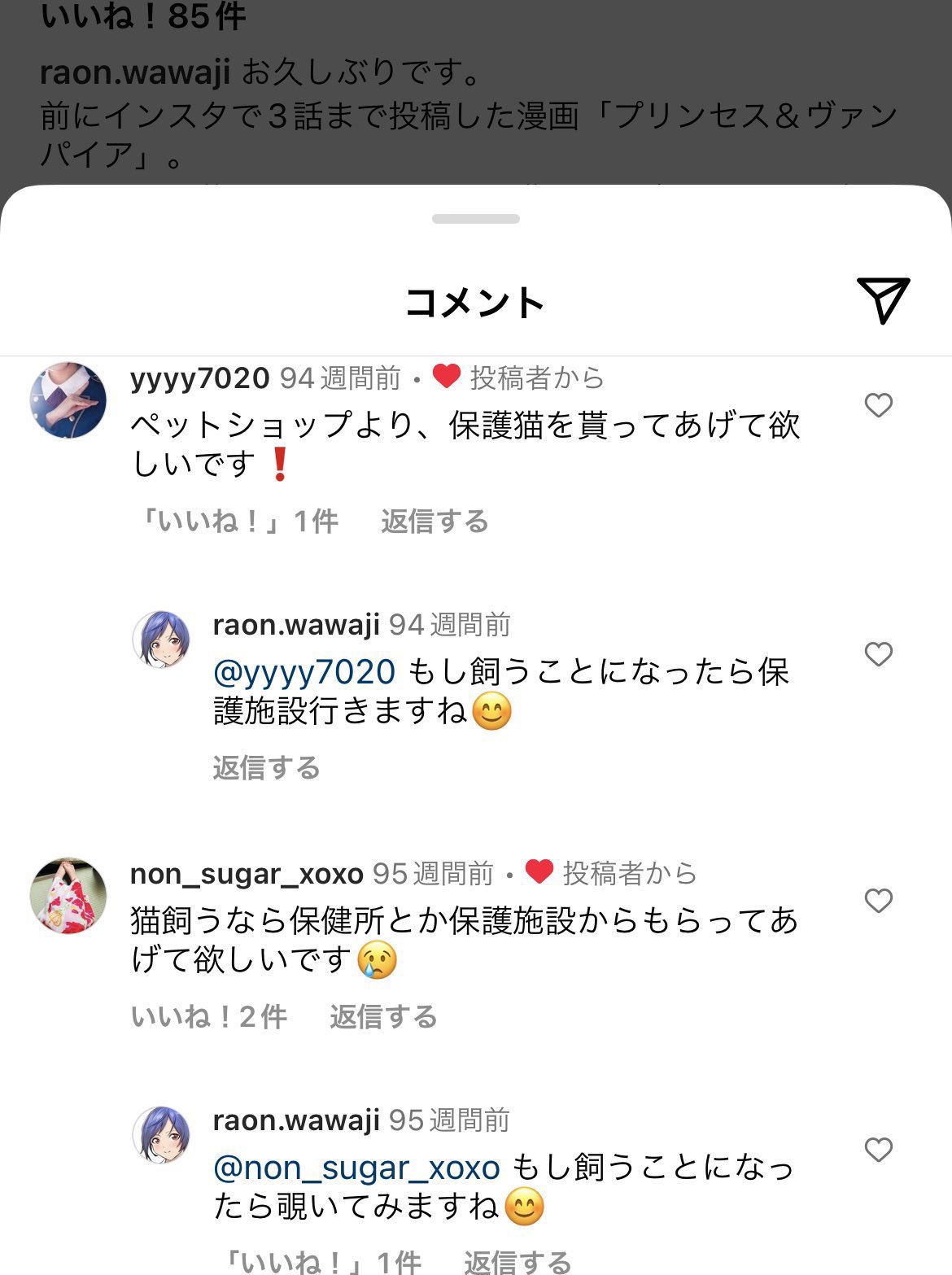View likes on non_sugar_xoxo's comment
952x1275 pixels.
point(209,1017)
